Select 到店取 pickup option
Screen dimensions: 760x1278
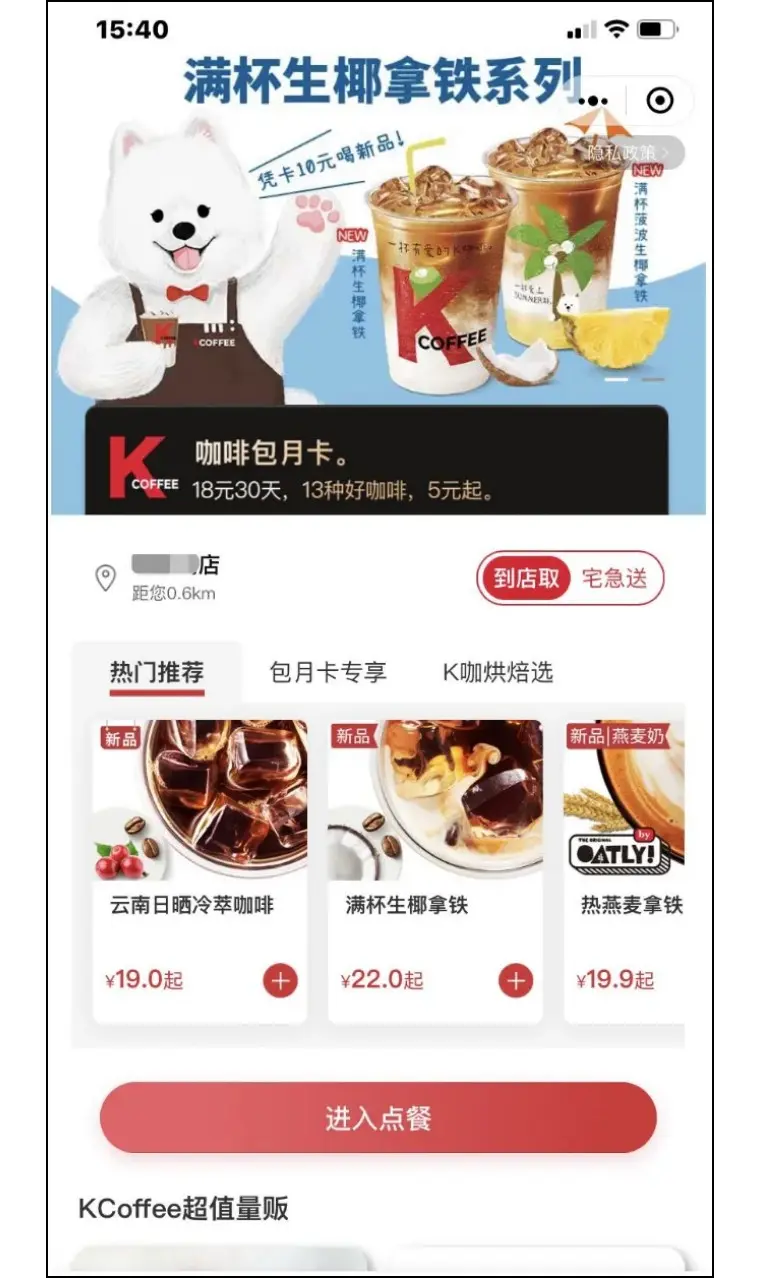pyautogui.click(x=526, y=578)
